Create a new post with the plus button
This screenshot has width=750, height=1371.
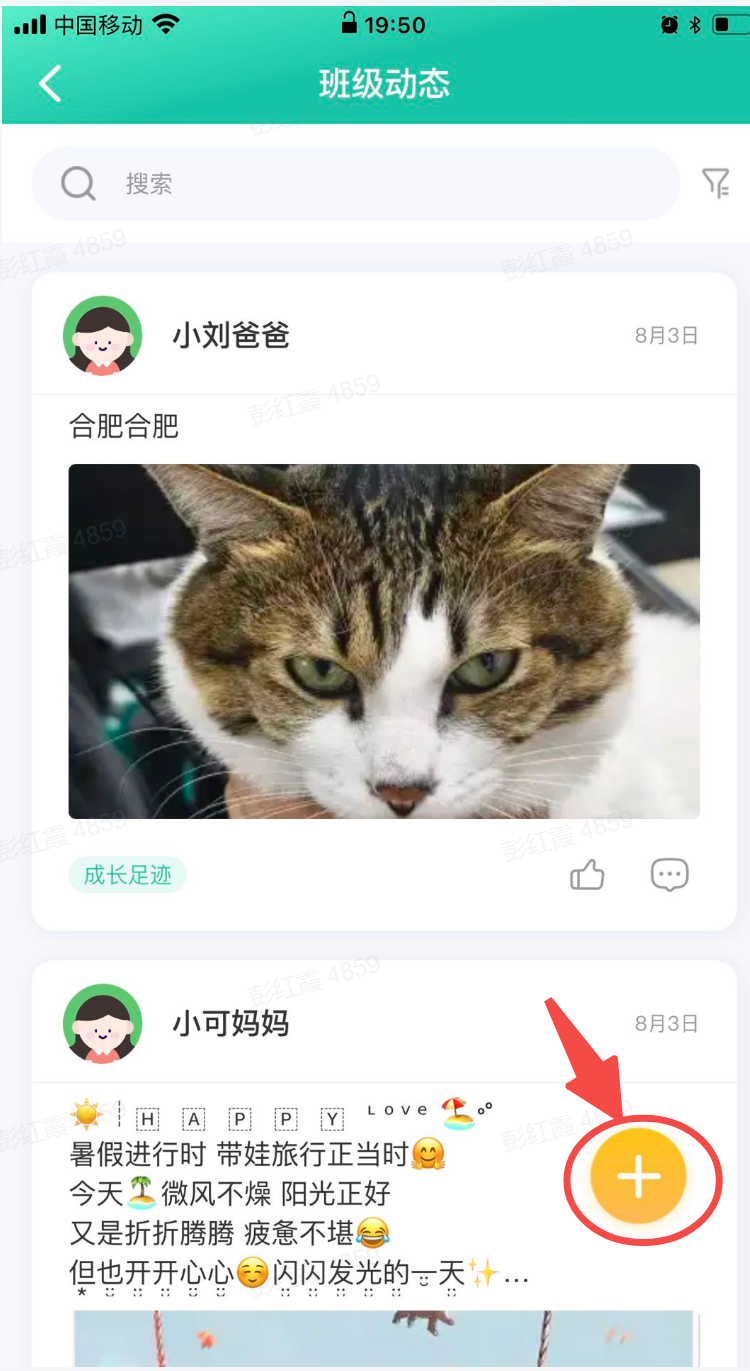[638, 1177]
